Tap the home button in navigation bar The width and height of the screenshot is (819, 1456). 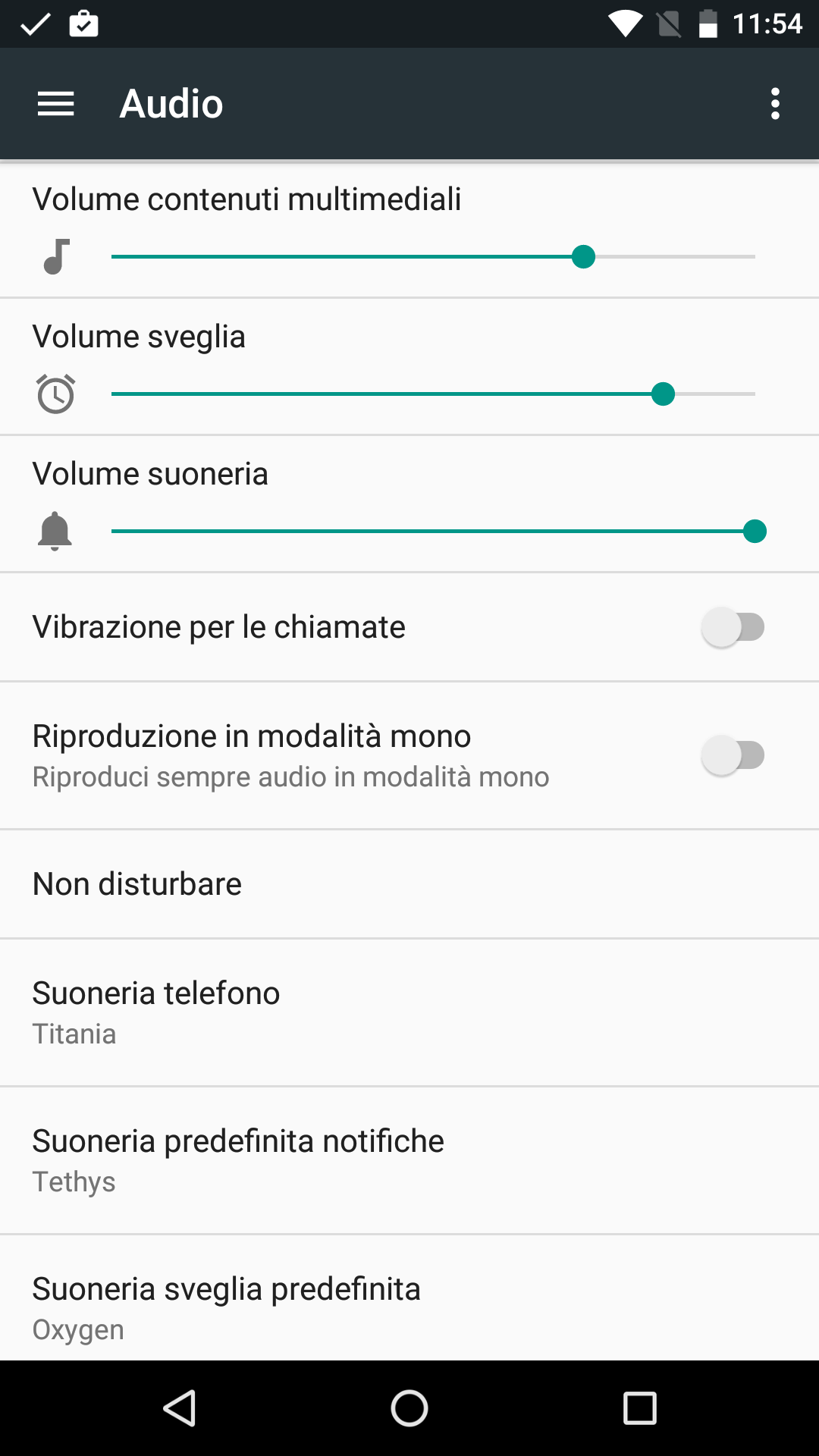(409, 1408)
